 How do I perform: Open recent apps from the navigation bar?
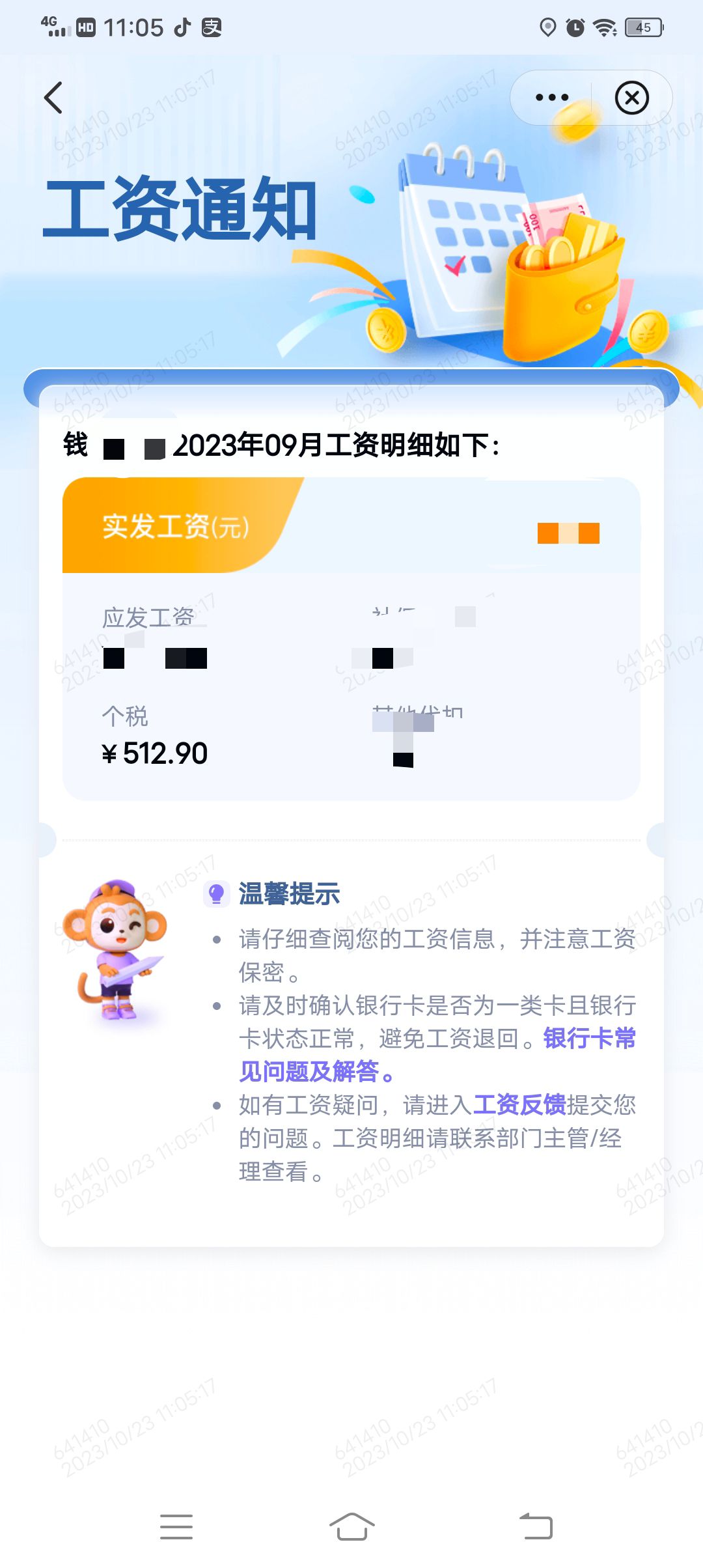(176, 1526)
